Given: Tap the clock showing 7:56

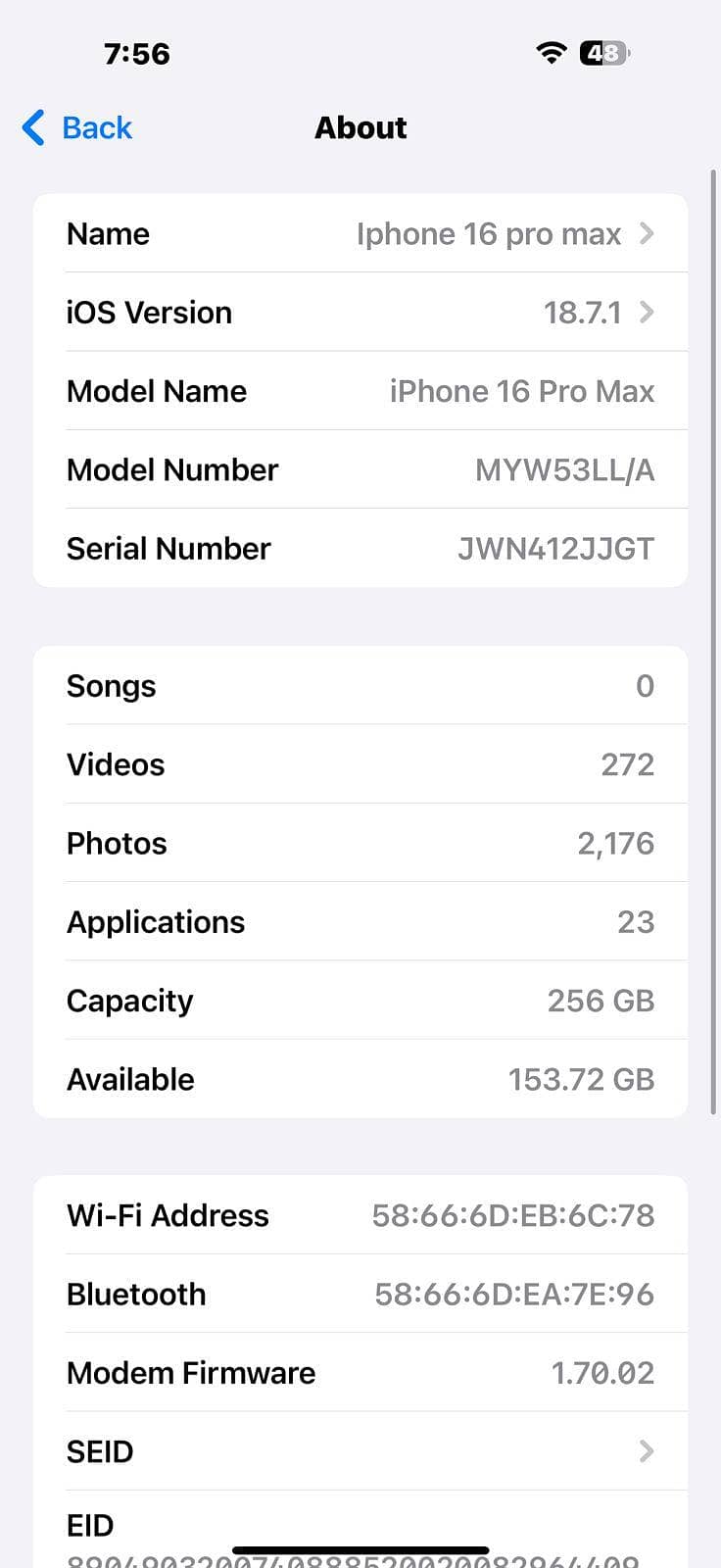Looking at the screenshot, I should point(137,54).
